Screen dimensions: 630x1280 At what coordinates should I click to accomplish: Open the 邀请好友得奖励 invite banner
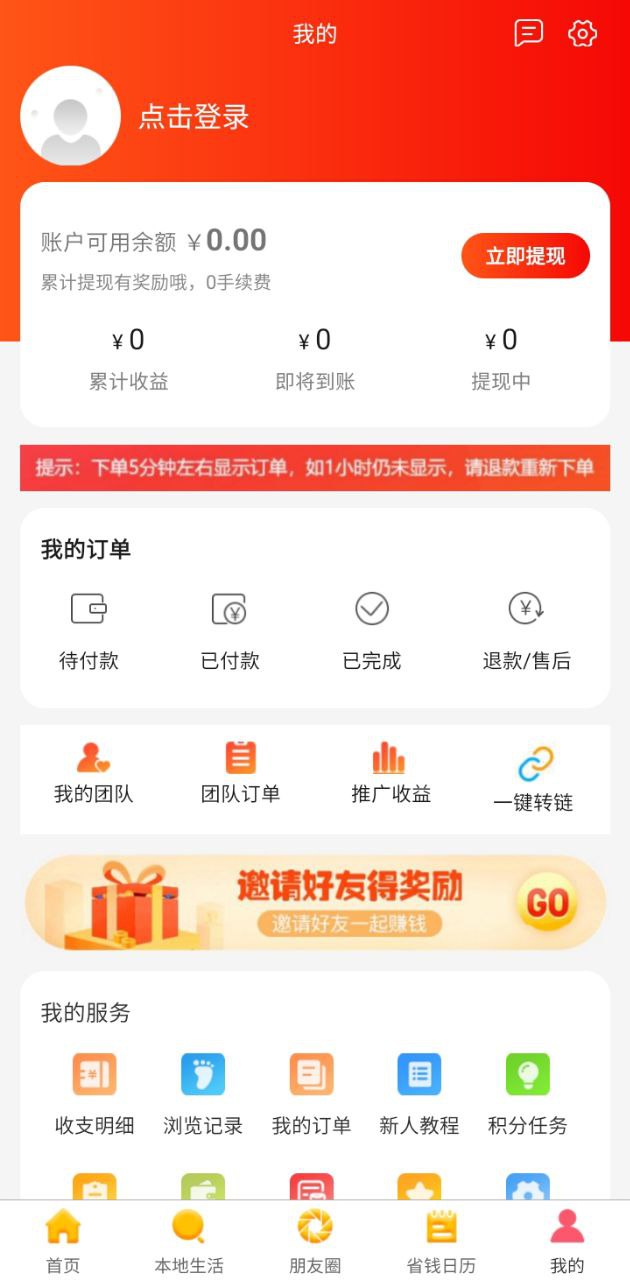(x=315, y=902)
